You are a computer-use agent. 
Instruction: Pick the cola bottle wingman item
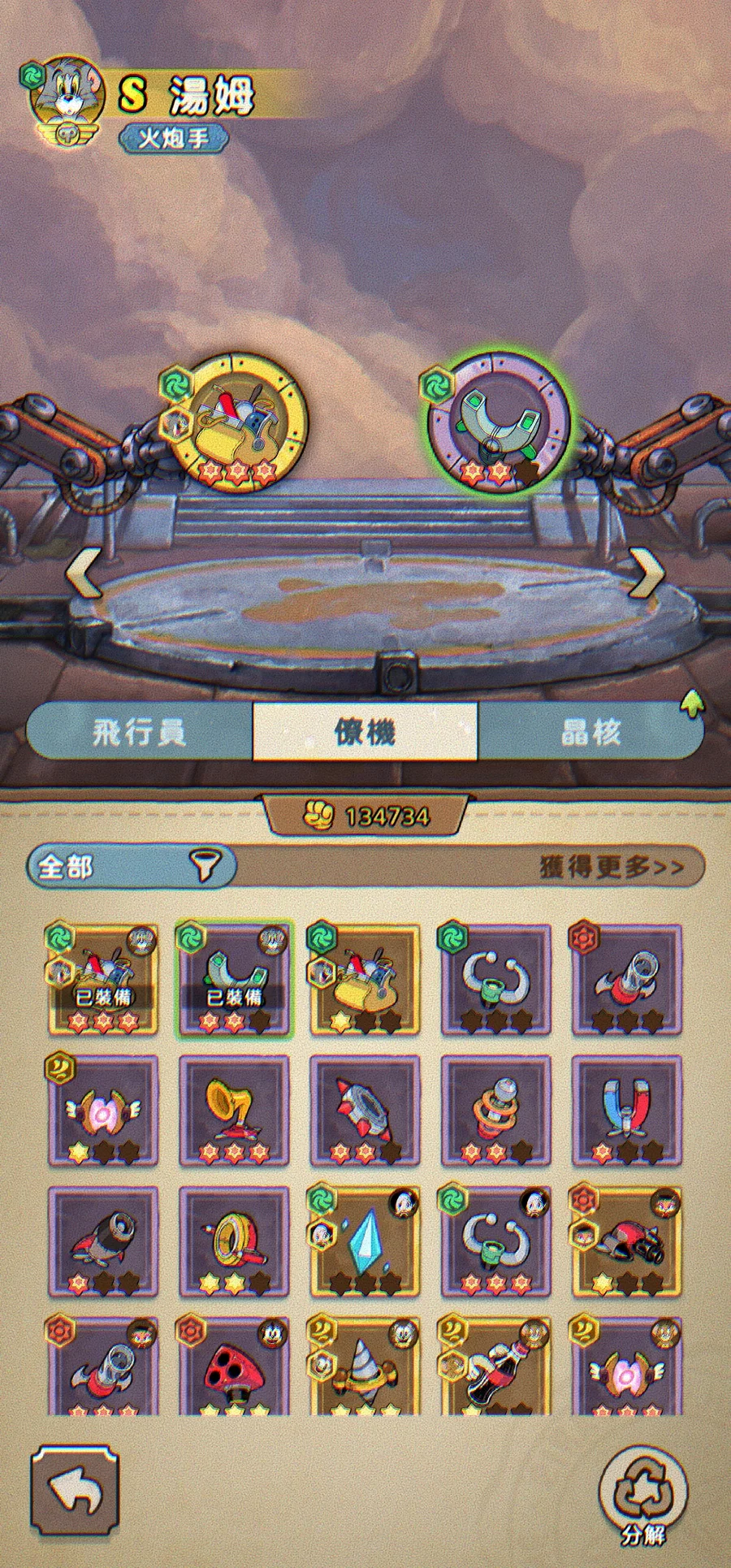point(495,1369)
